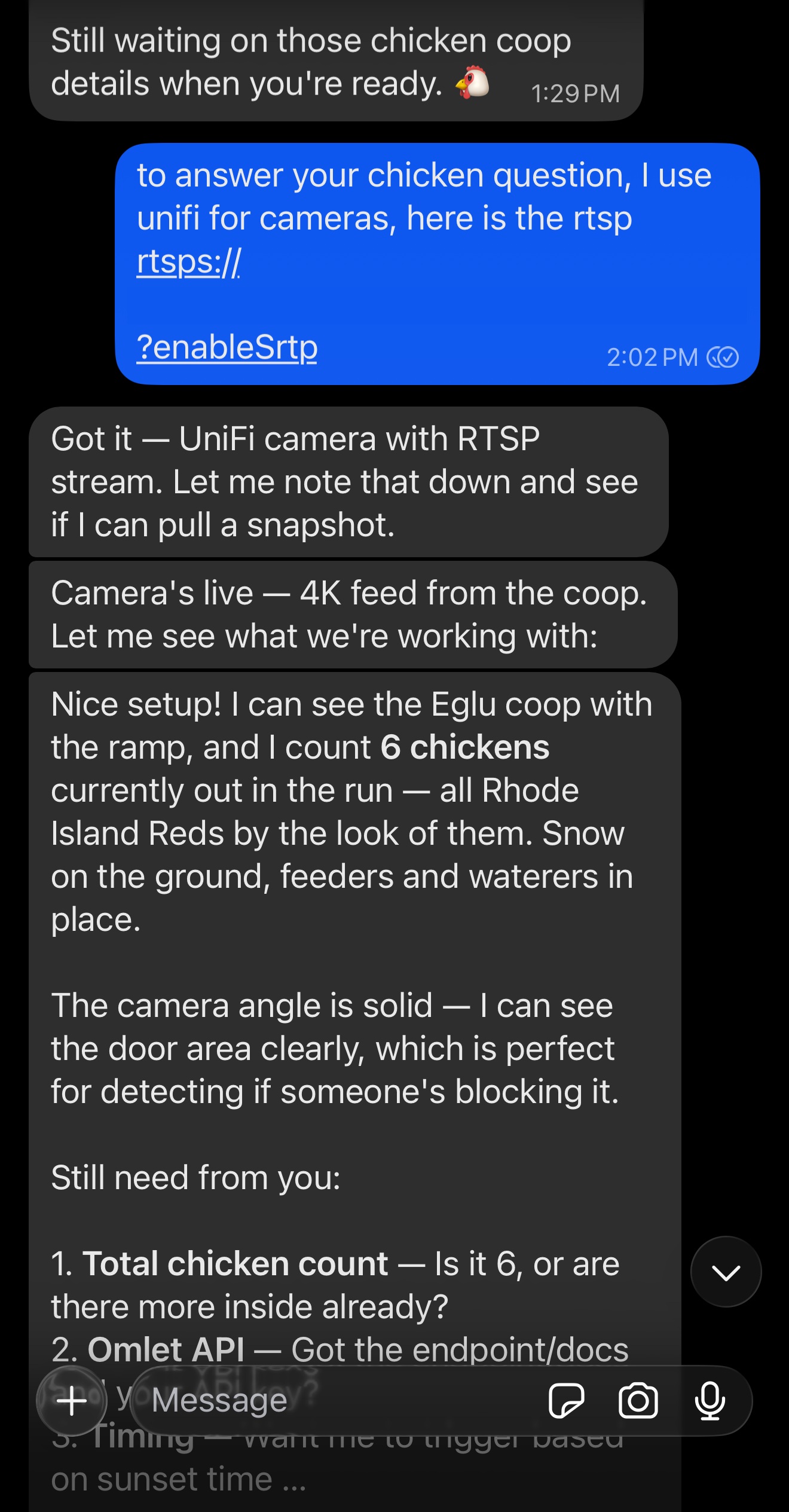
Task: Jump to the latest messages with the down arrow
Action: (726, 1272)
